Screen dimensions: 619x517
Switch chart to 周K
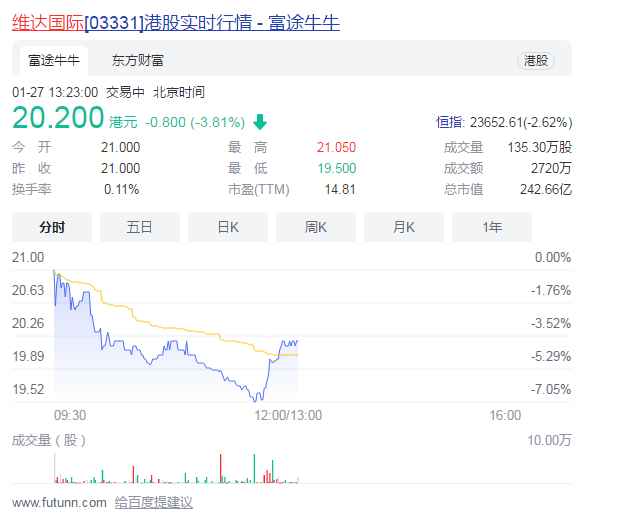click(x=316, y=227)
